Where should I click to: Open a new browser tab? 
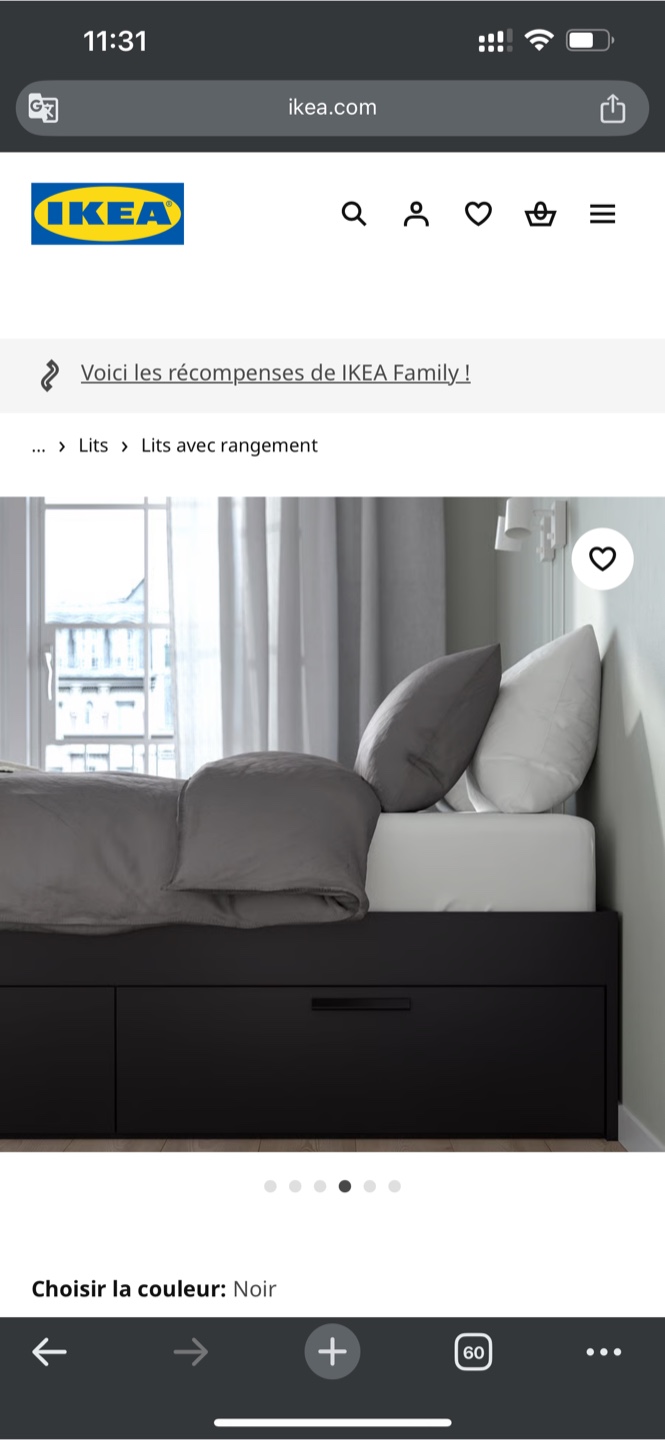tap(332, 1352)
